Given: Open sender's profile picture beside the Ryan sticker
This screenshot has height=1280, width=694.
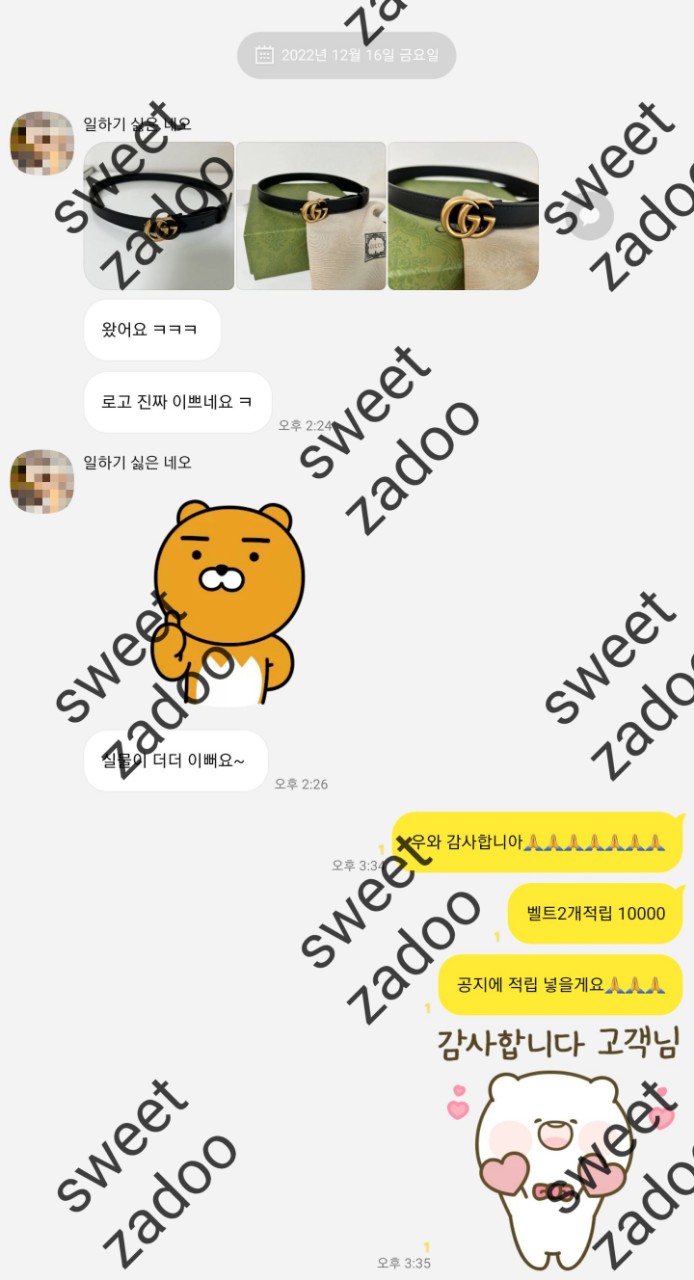Looking at the screenshot, I should [x=42, y=481].
